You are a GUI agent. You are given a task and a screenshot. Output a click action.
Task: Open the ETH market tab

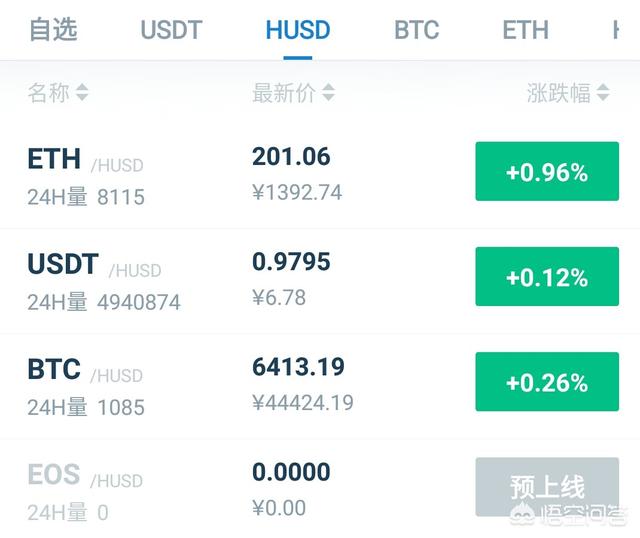click(x=525, y=30)
